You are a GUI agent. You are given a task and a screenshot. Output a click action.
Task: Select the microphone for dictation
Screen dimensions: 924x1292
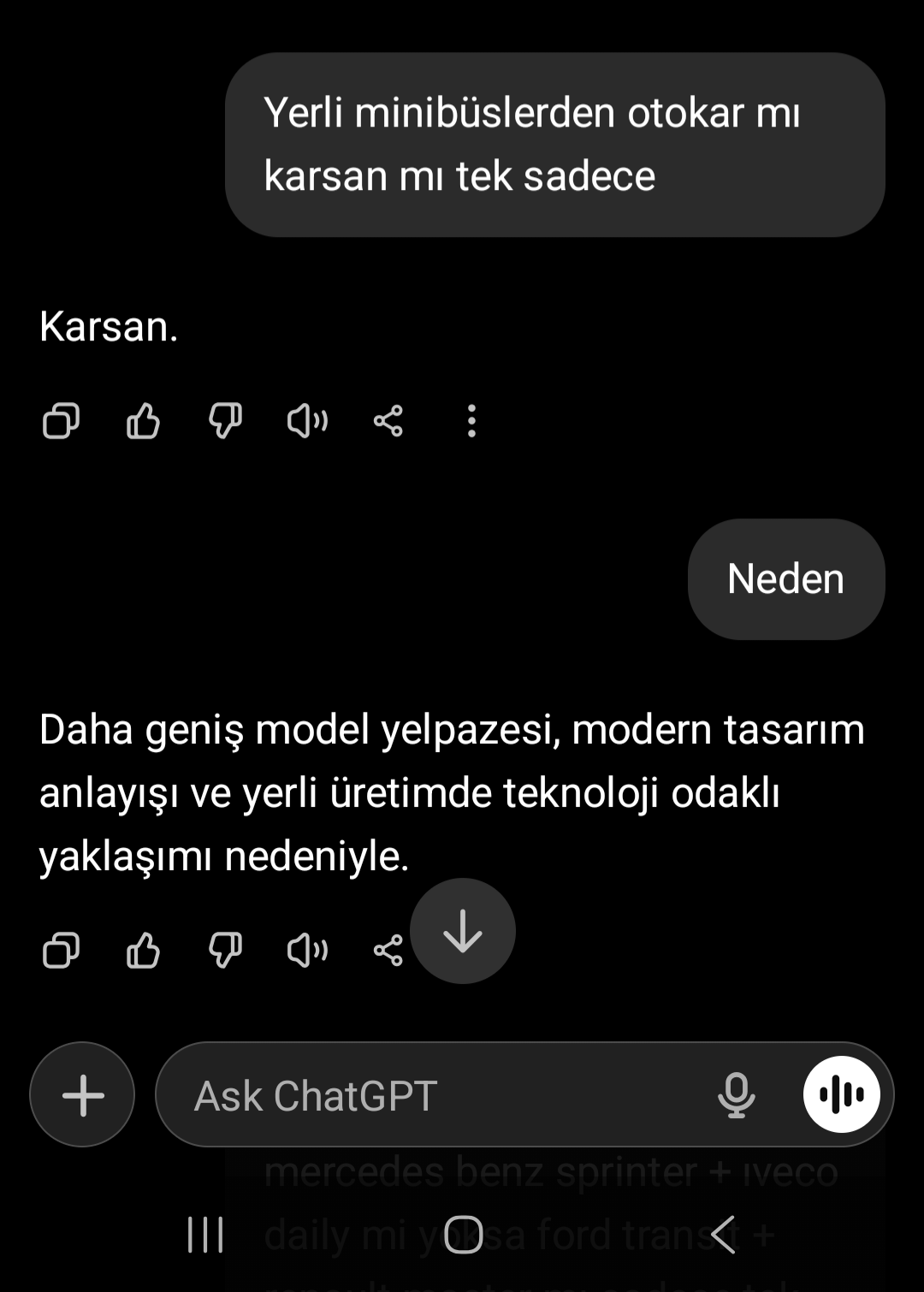737,1095
